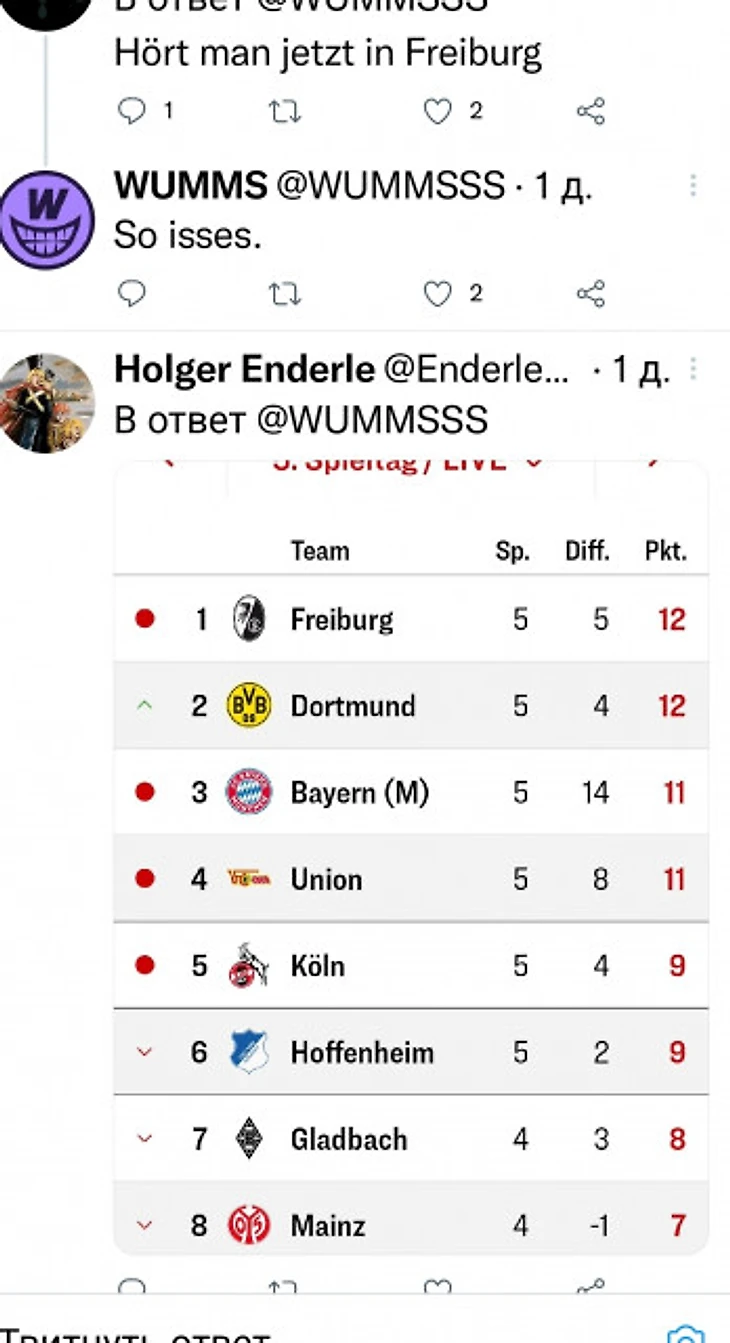The width and height of the screenshot is (730, 1343).
Task: Share the "Hört man jetzt in Freiburg" tweet
Action: (x=591, y=110)
